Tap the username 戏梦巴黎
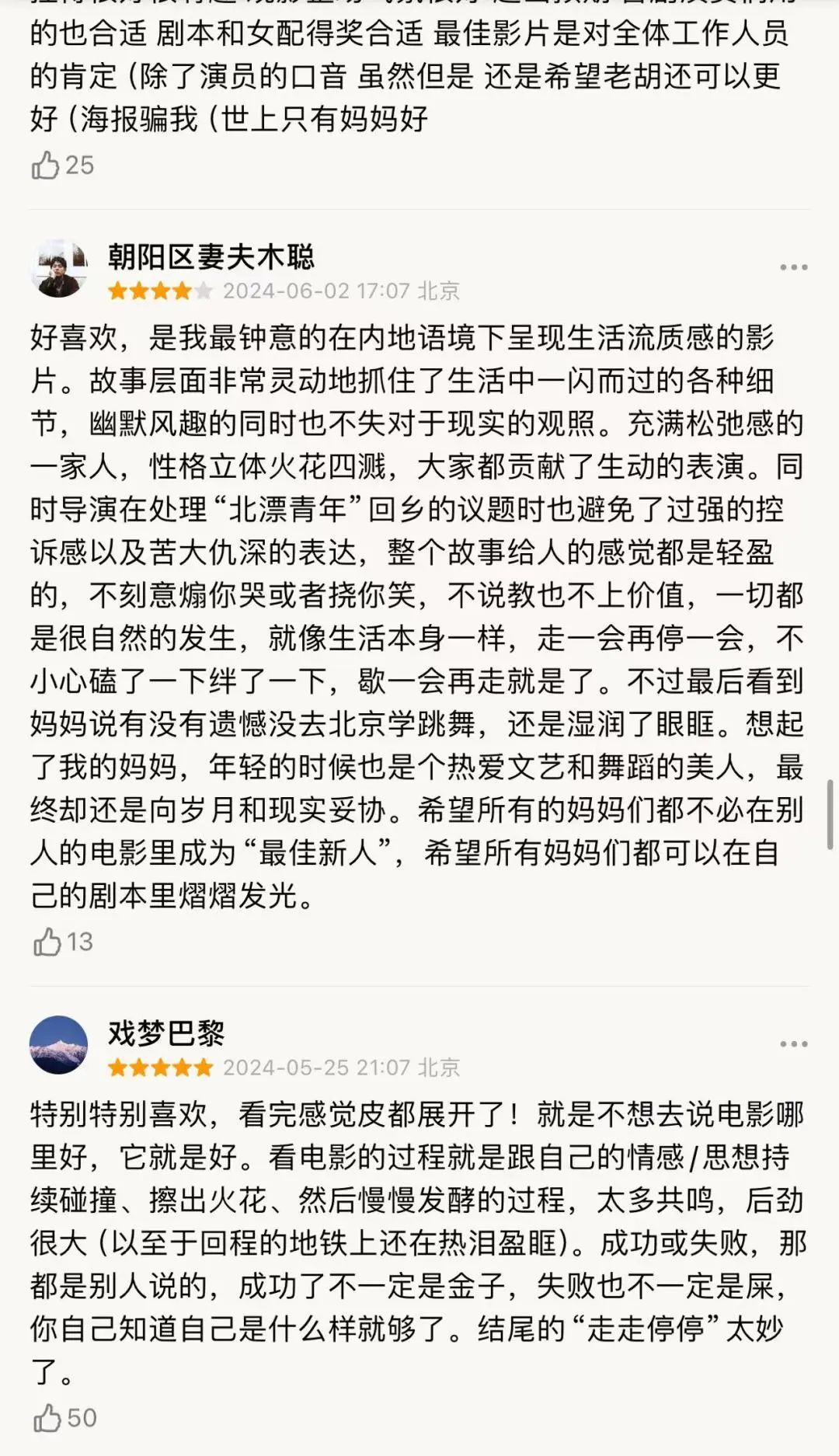This screenshot has width=839, height=1456. pos(166,1033)
